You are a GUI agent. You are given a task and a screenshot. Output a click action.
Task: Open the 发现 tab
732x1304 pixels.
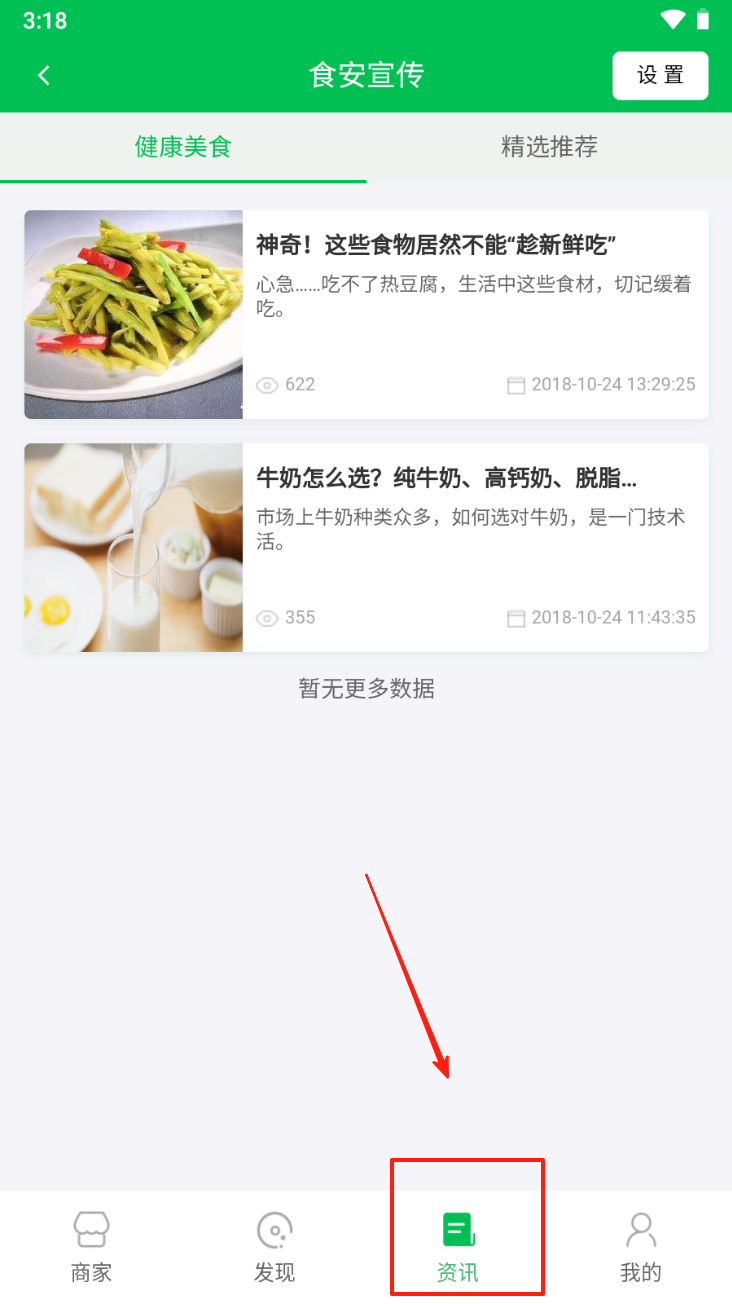[x=274, y=1246]
